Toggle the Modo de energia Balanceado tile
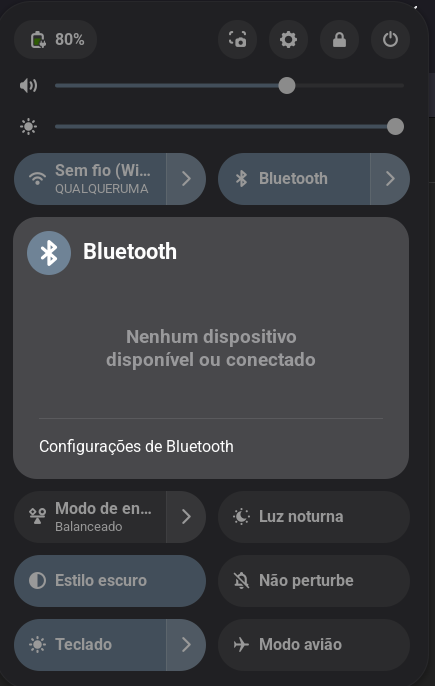The image size is (435, 686). 90,517
